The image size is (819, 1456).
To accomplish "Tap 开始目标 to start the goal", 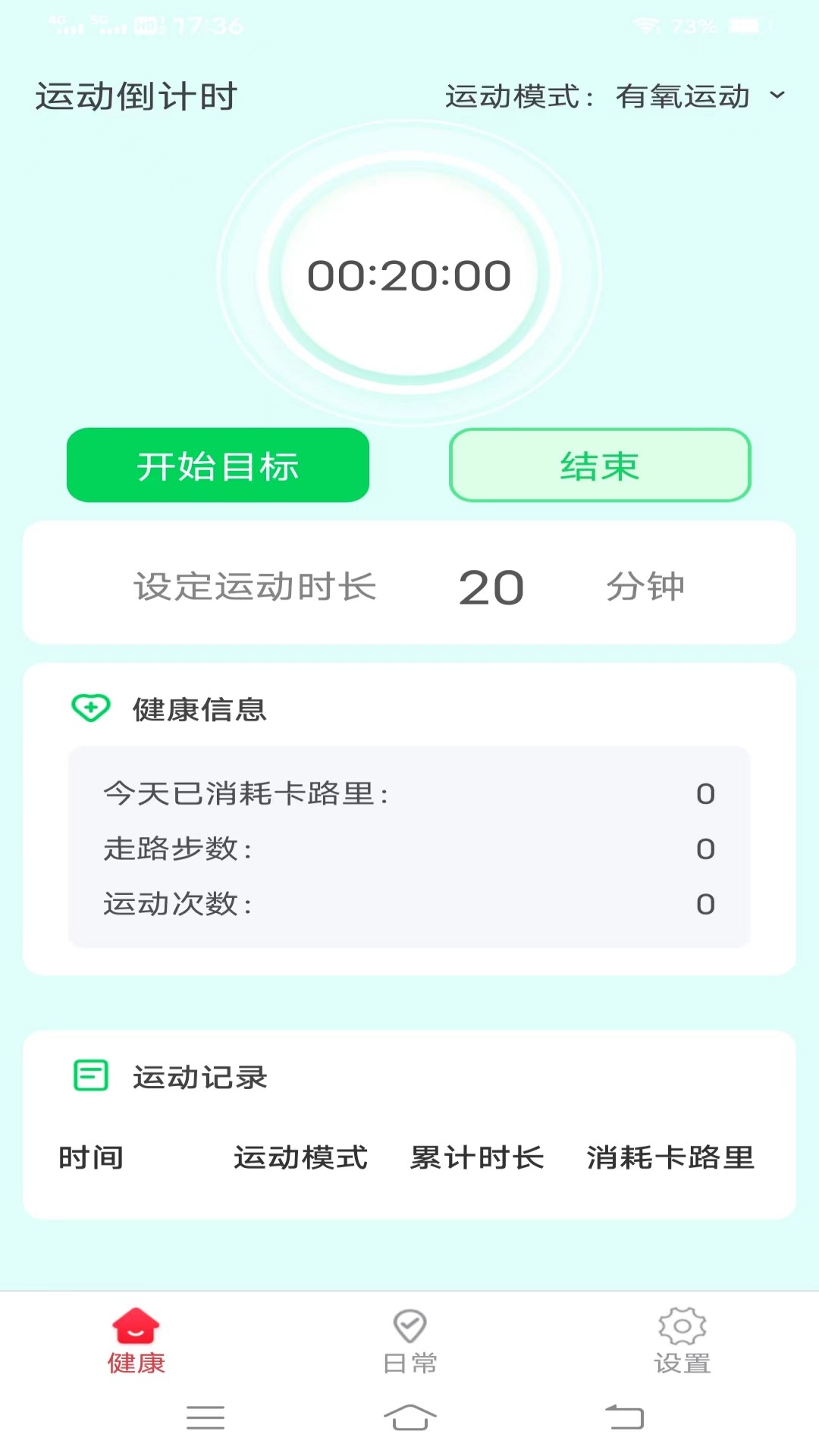I will [x=218, y=466].
